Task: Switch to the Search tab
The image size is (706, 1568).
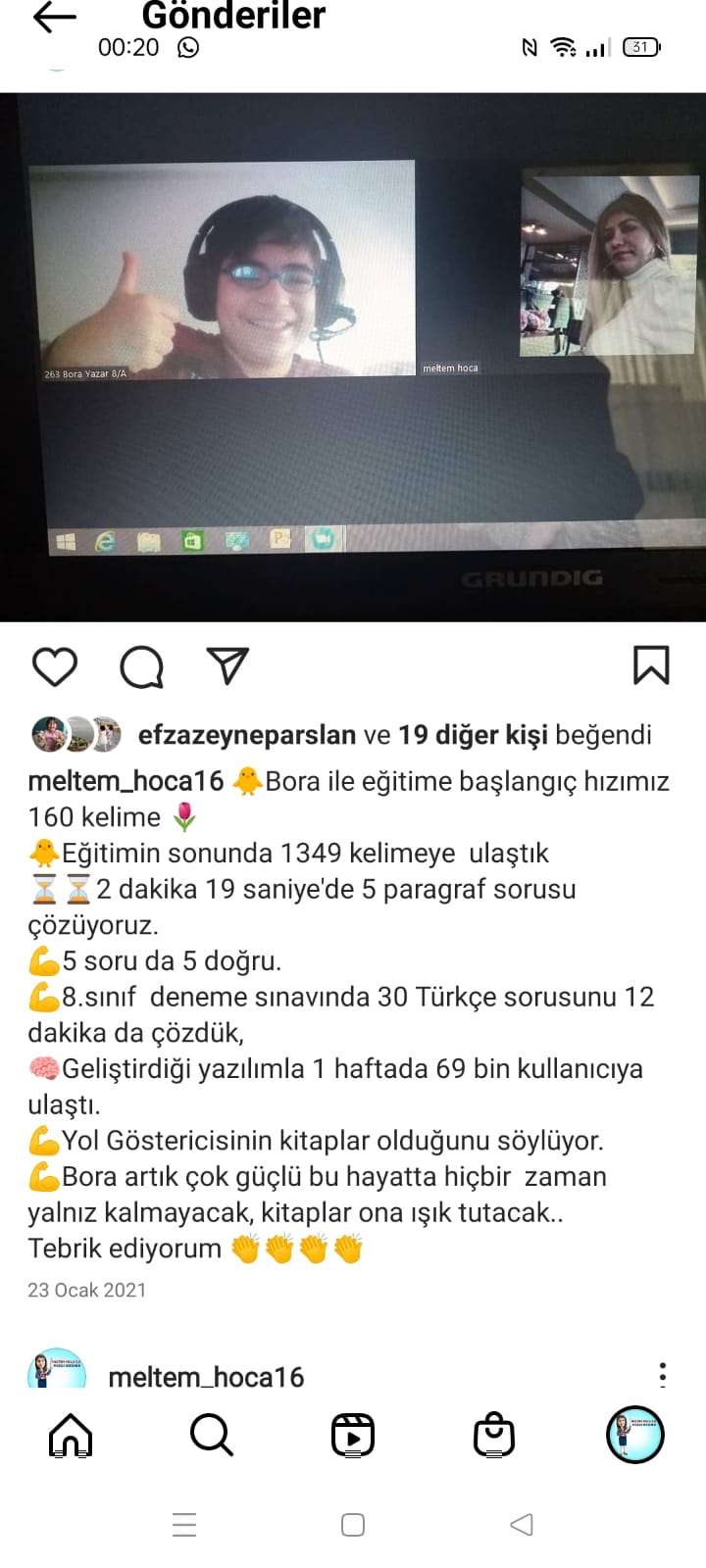Action: coord(212,1436)
